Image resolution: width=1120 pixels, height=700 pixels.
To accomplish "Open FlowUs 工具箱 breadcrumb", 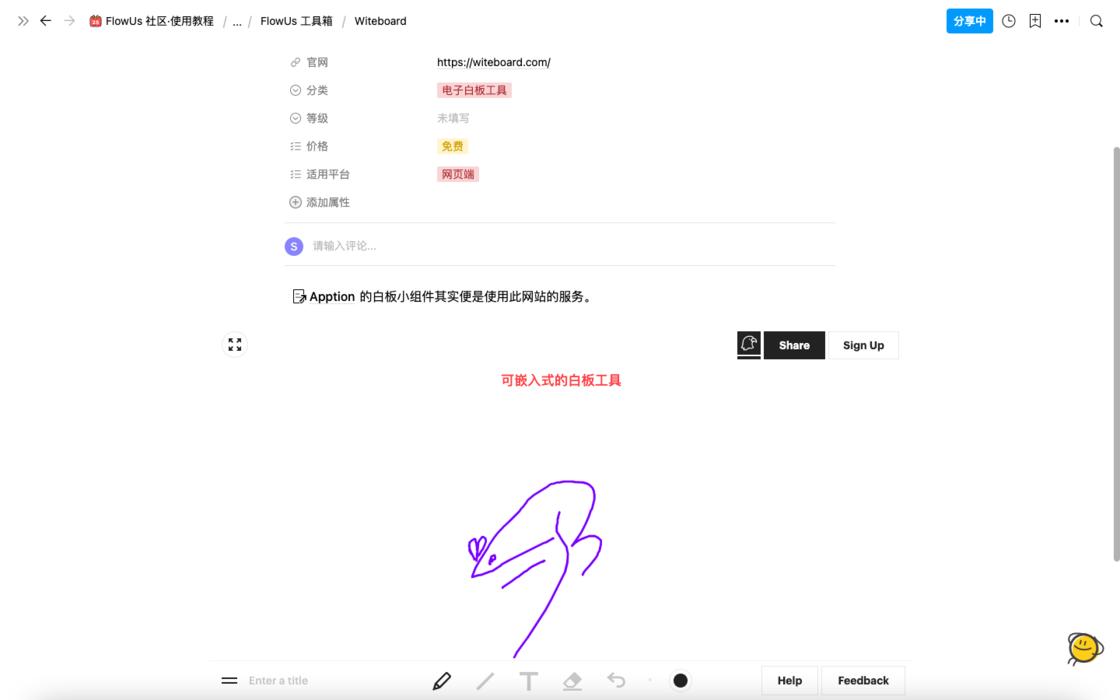I will pos(296,21).
